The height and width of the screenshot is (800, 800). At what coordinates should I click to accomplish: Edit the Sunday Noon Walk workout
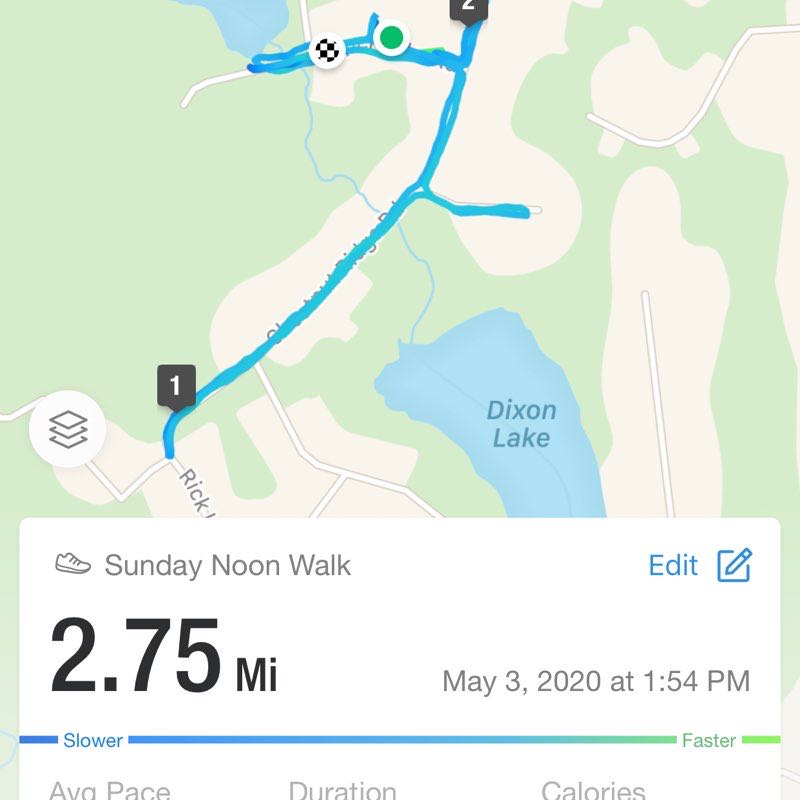pyautogui.click(x=700, y=565)
